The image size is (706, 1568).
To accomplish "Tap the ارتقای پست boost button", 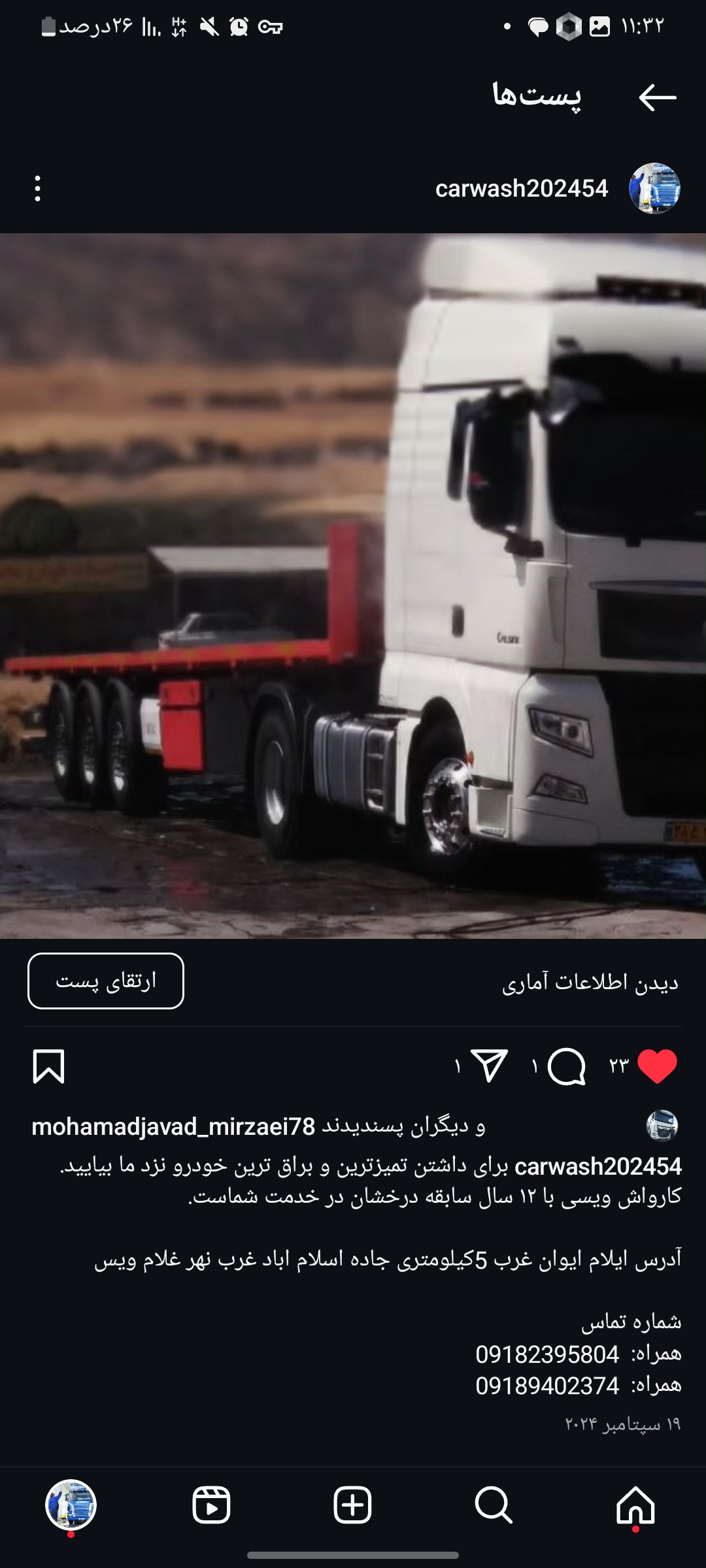I will [106, 981].
